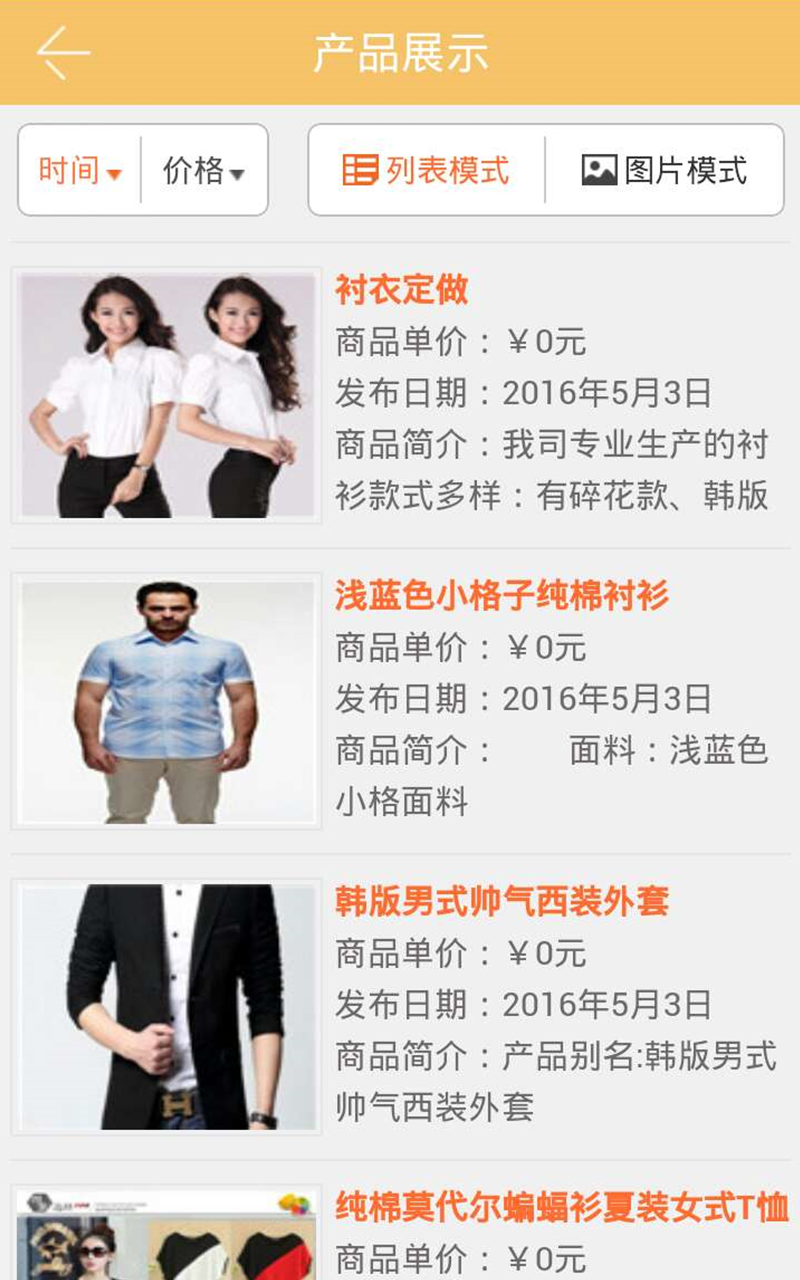Go back using the arrow icon
Image resolution: width=800 pixels, height=1280 pixels.
pyautogui.click(x=63, y=53)
